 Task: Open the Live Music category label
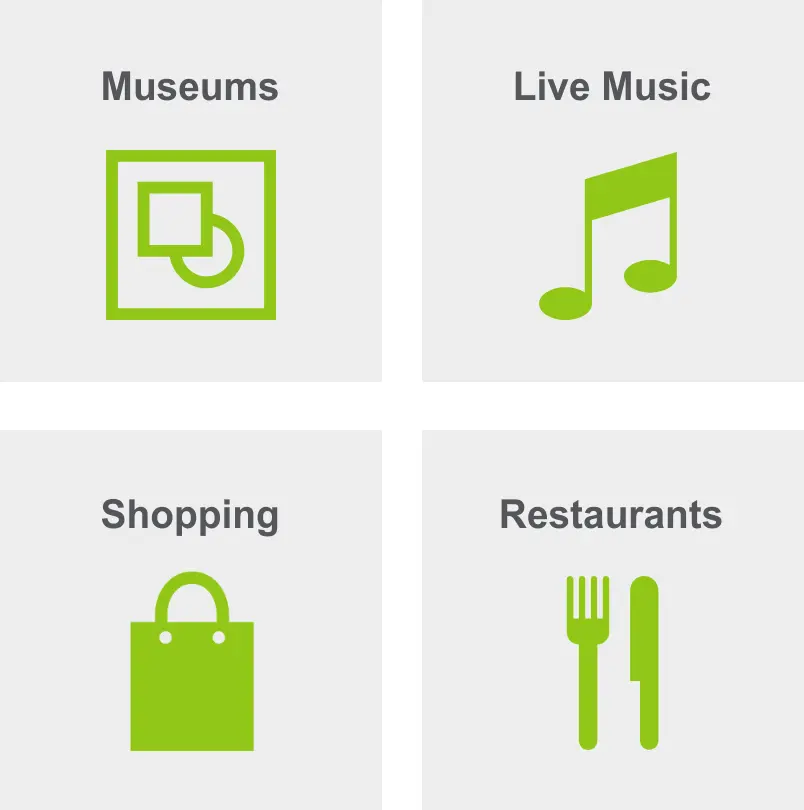click(611, 87)
